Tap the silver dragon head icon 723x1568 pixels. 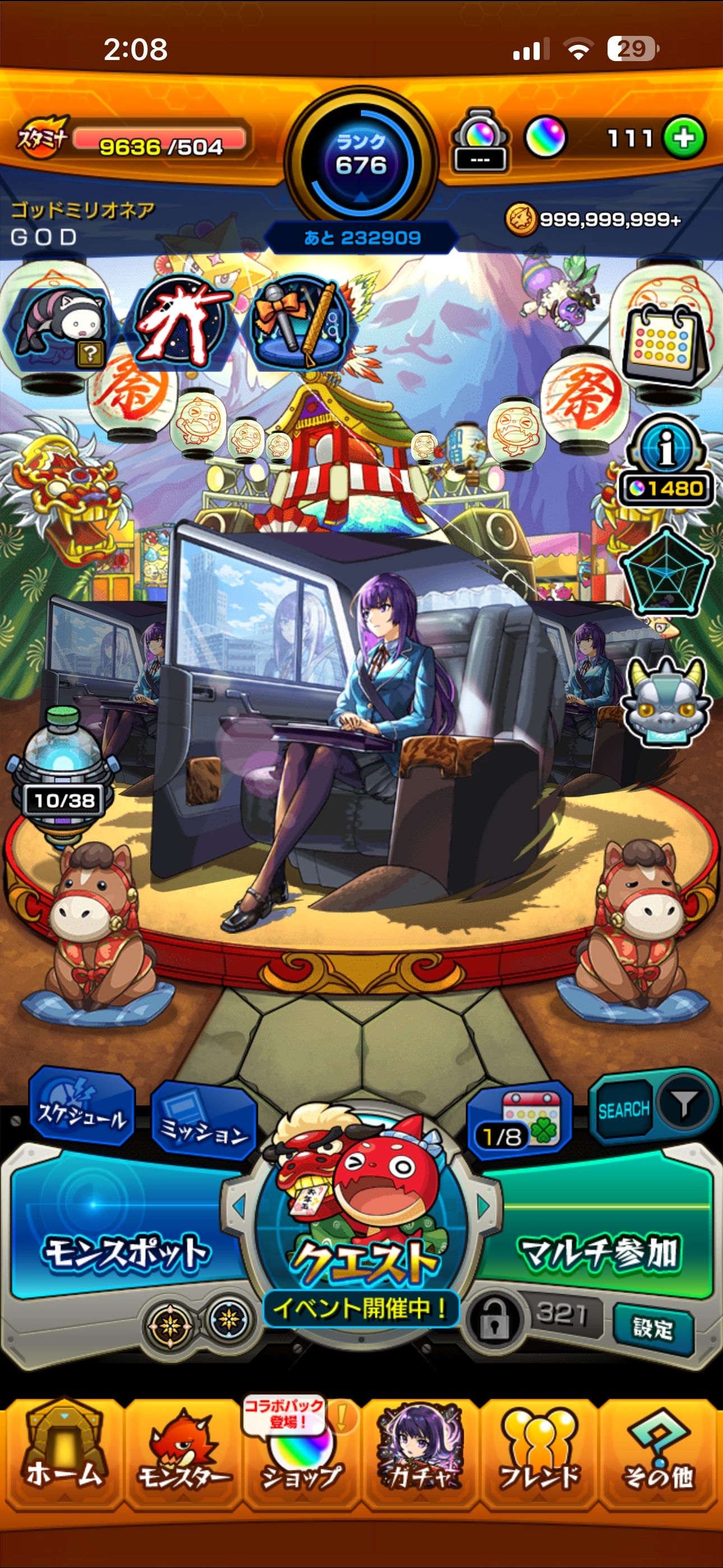tap(666, 701)
